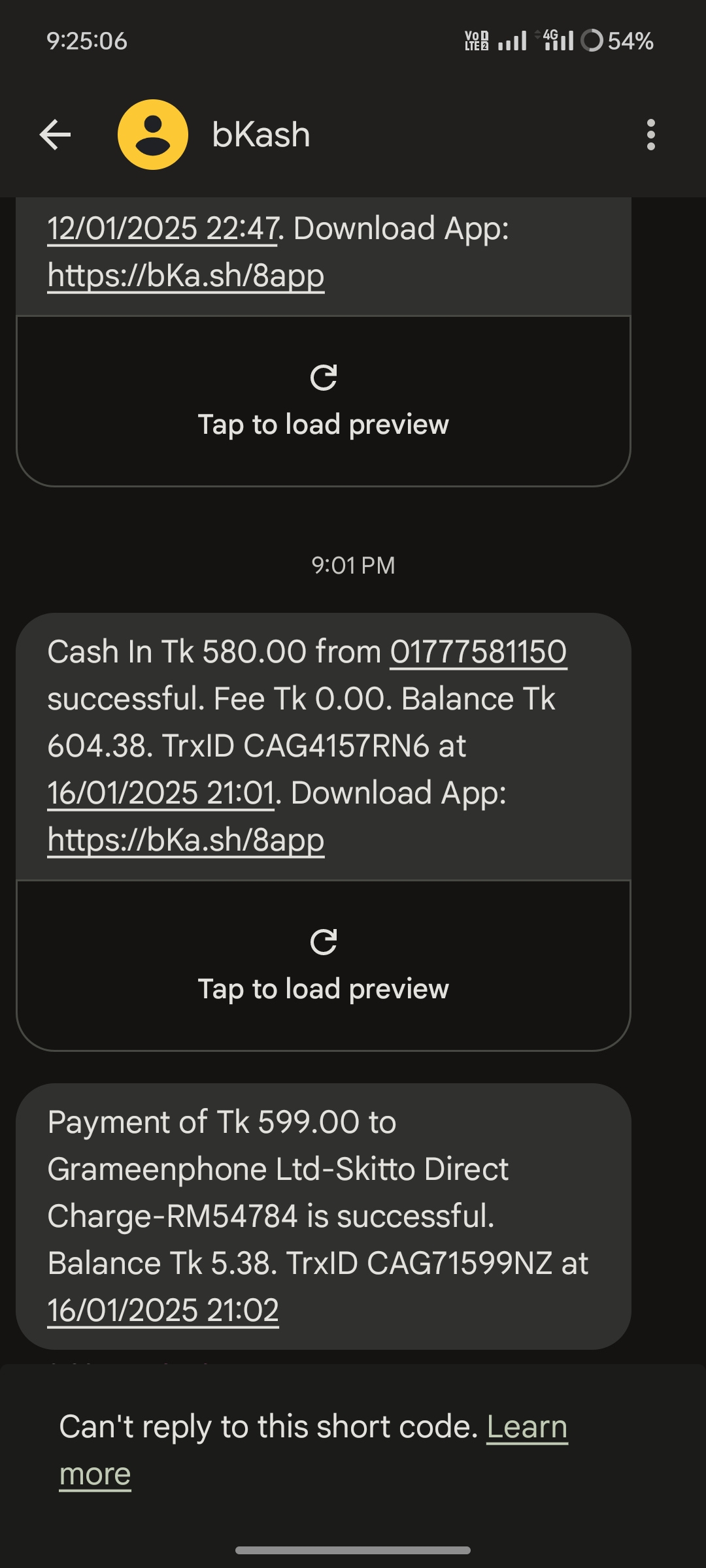Image resolution: width=706 pixels, height=1568 pixels.
Task: Load preview under the Cash In message
Action: coord(324,966)
